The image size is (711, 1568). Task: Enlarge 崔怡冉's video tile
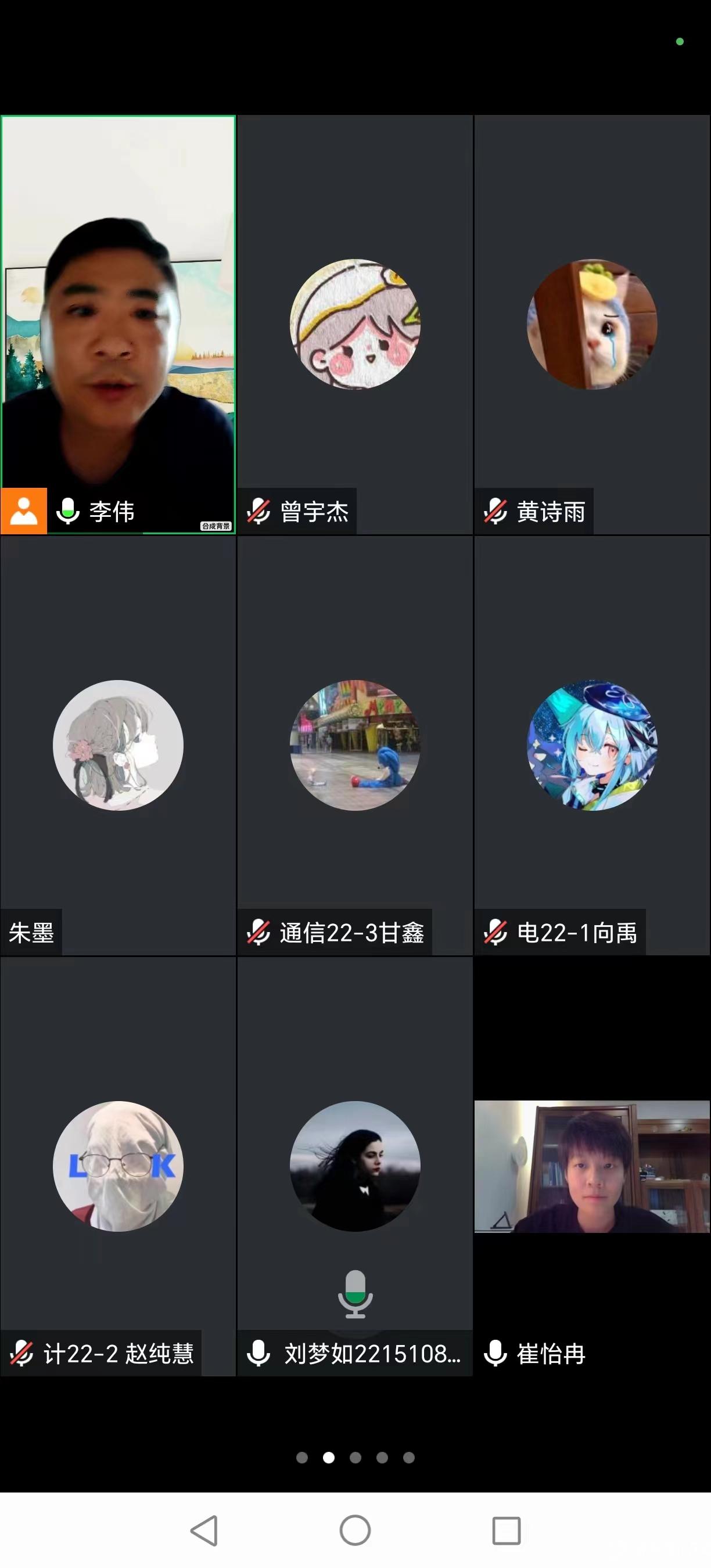pyautogui.click(x=592, y=1166)
